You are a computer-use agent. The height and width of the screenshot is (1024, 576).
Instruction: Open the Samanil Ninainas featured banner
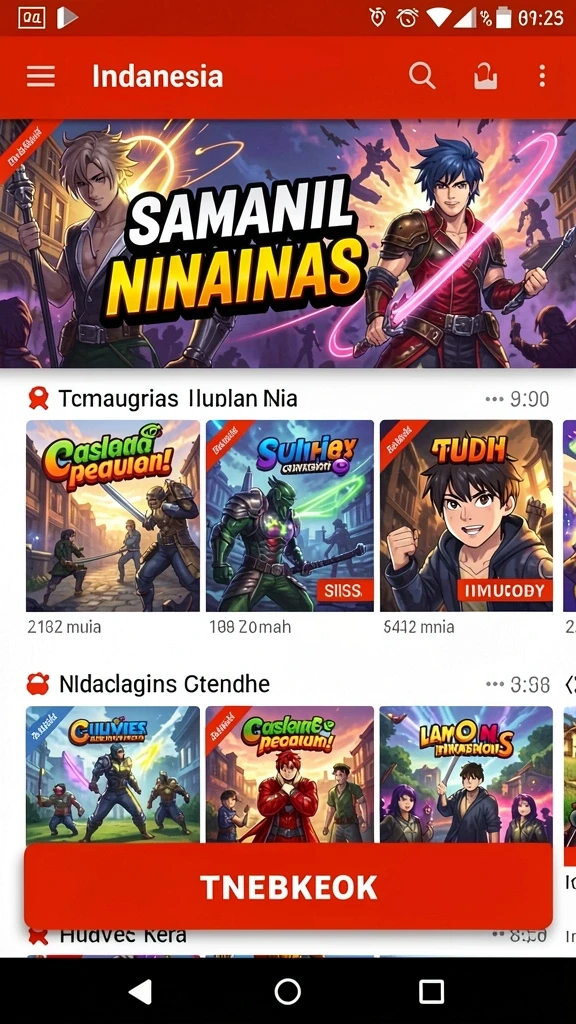tap(288, 243)
